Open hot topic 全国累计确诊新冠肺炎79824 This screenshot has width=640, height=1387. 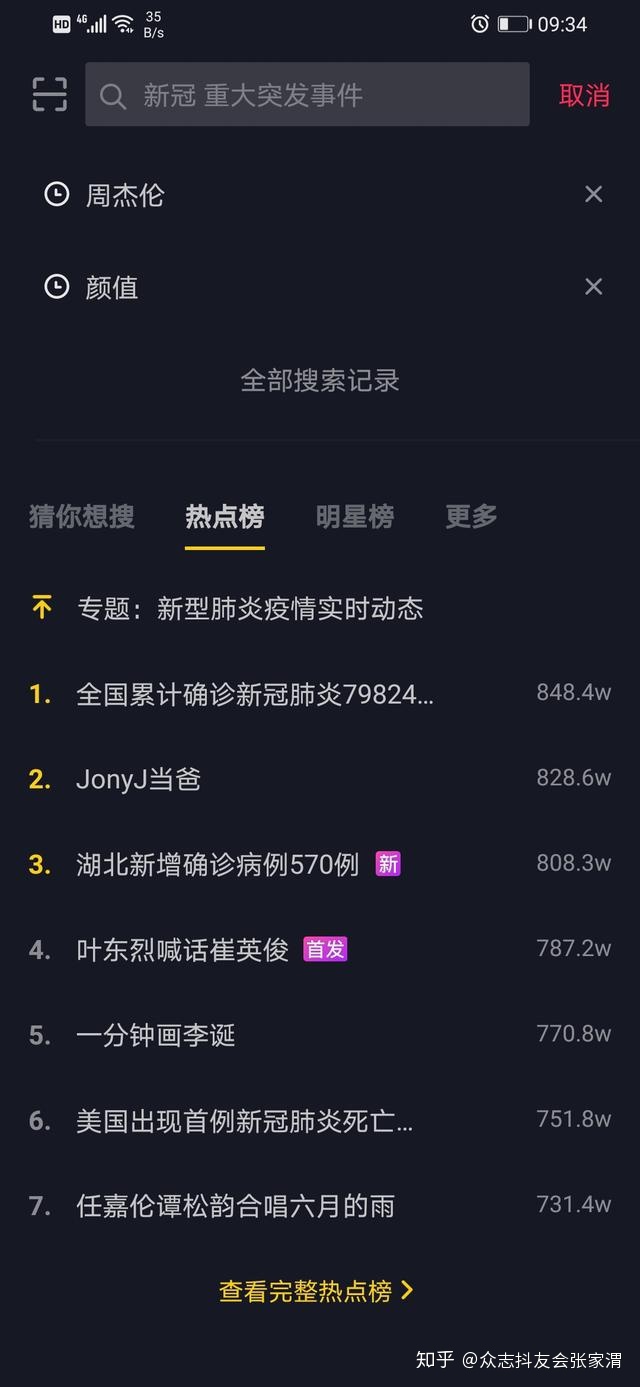point(255,694)
